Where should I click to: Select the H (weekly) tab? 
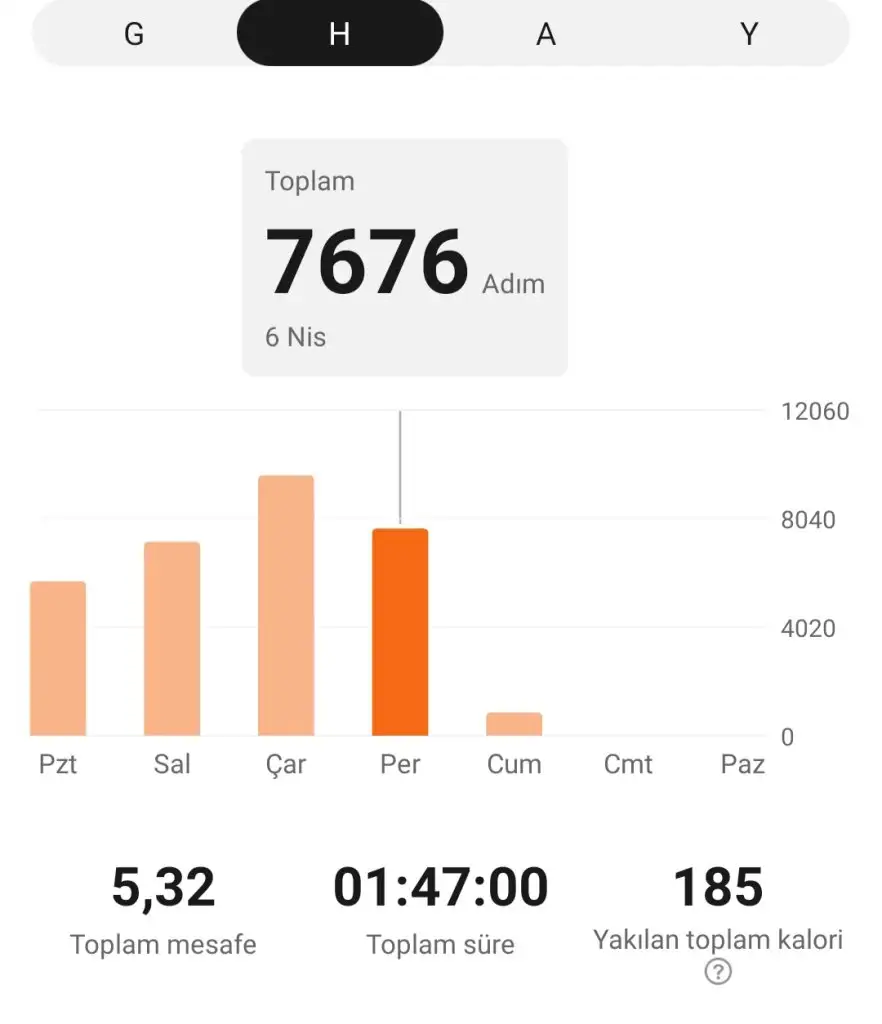339,34
